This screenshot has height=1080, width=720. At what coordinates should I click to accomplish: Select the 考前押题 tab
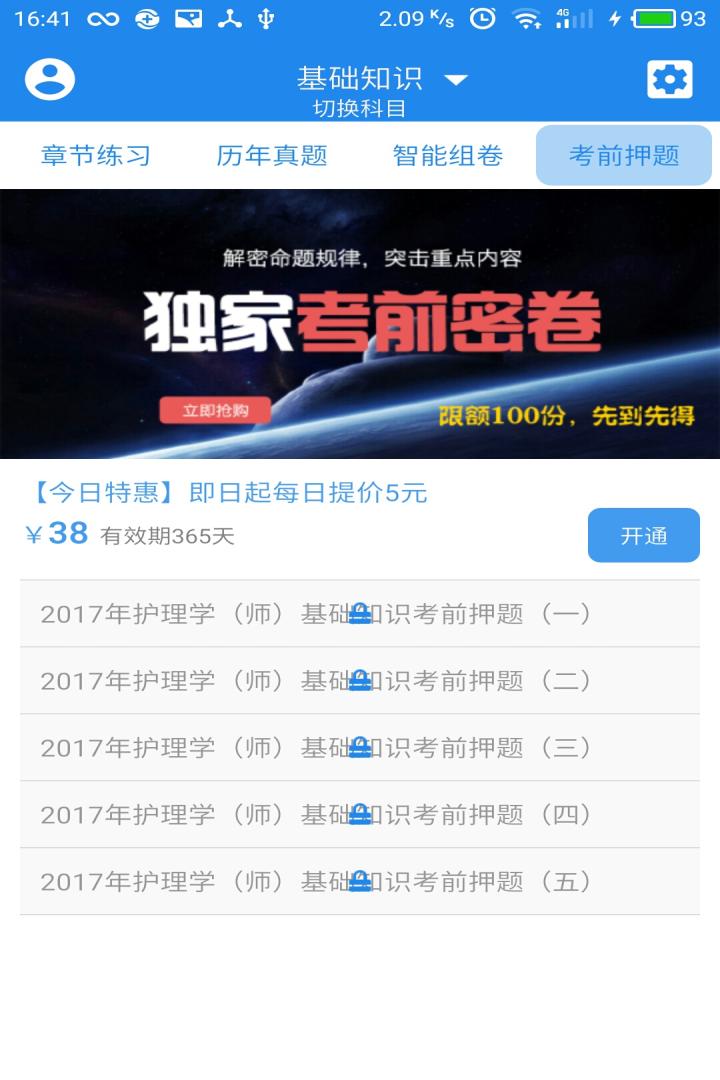624,155
